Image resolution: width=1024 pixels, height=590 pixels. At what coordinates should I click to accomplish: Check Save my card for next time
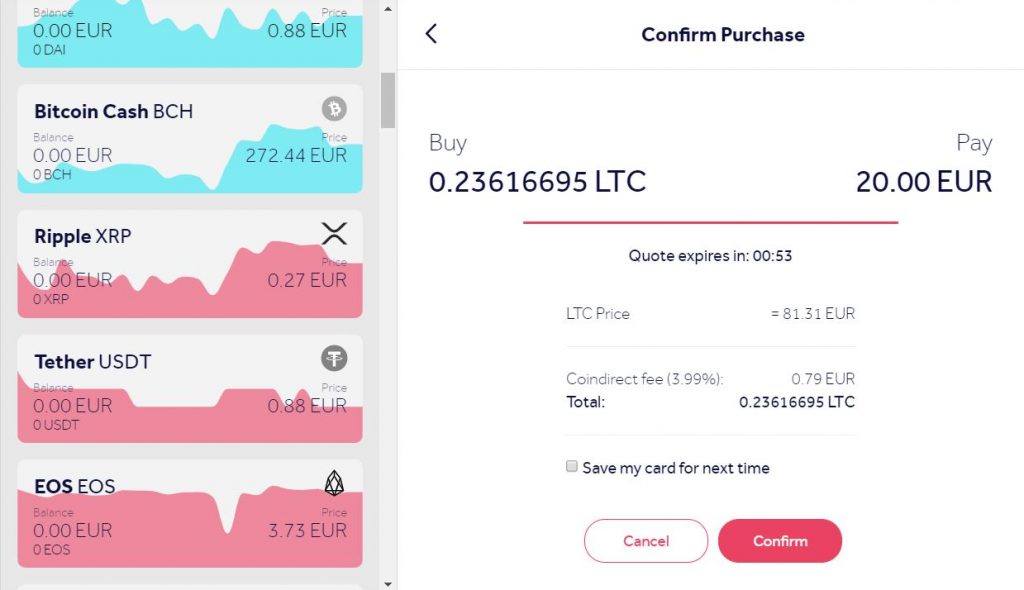pos(572,467)
